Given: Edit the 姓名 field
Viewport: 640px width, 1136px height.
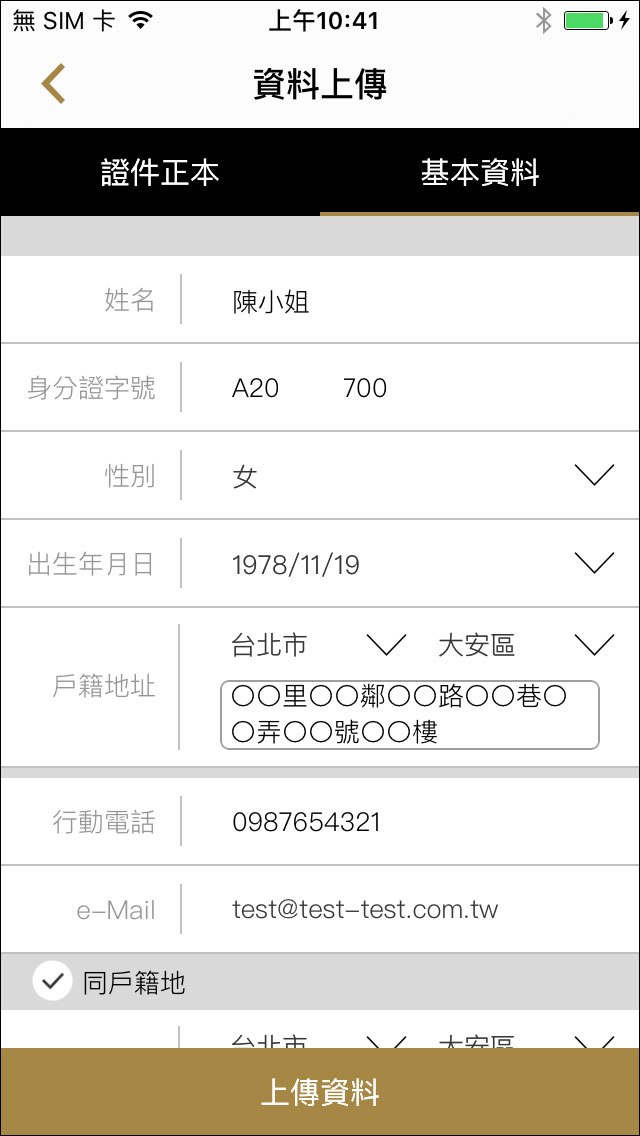Looking at the screenshot, I should click(410, 301).
